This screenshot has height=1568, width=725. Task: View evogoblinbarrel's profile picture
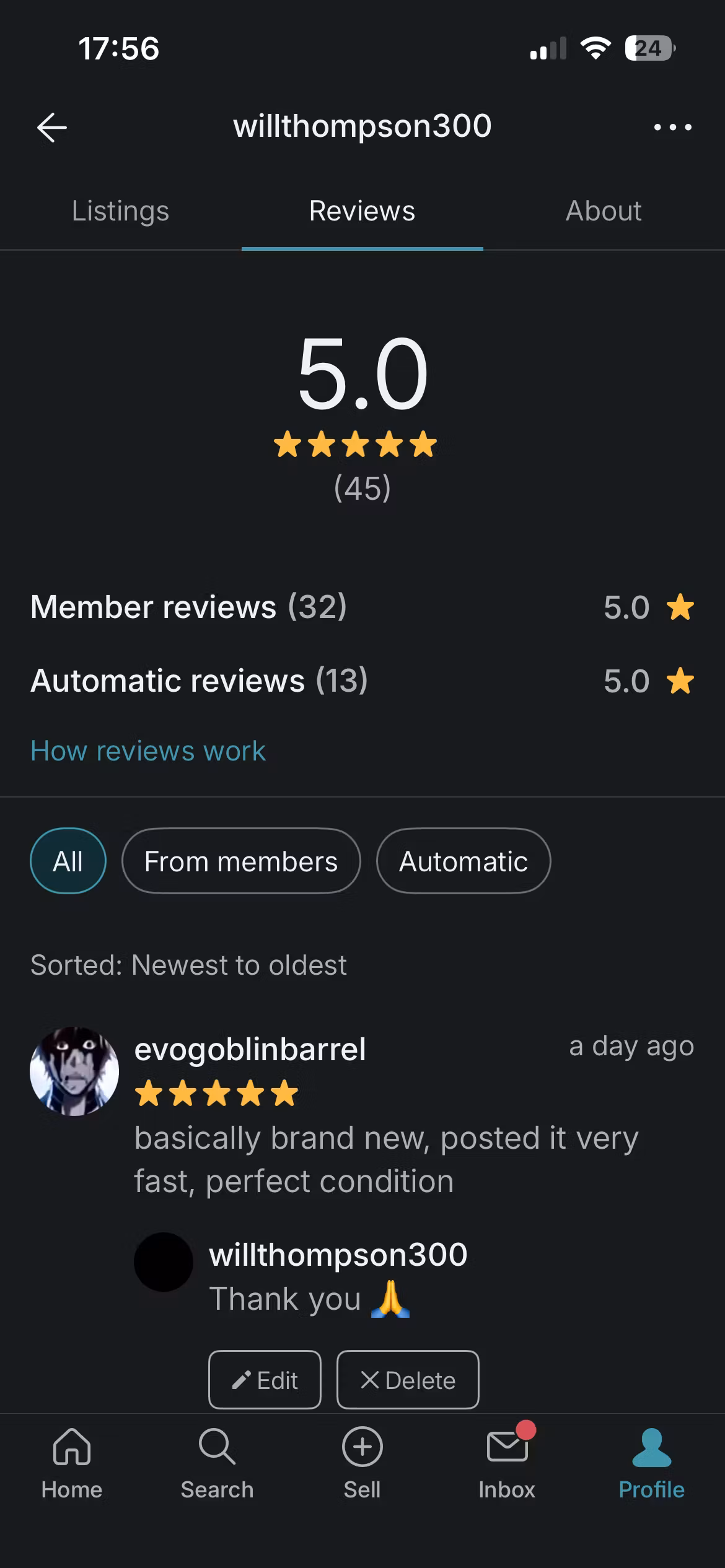pos(74,1071)
